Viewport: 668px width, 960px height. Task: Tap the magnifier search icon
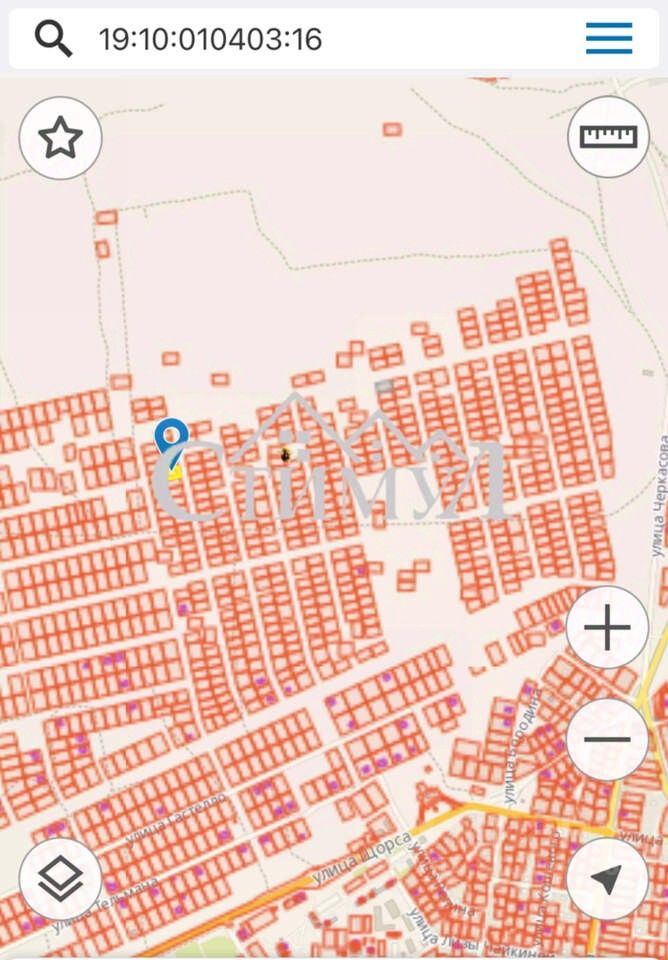[x=53, y=39]
